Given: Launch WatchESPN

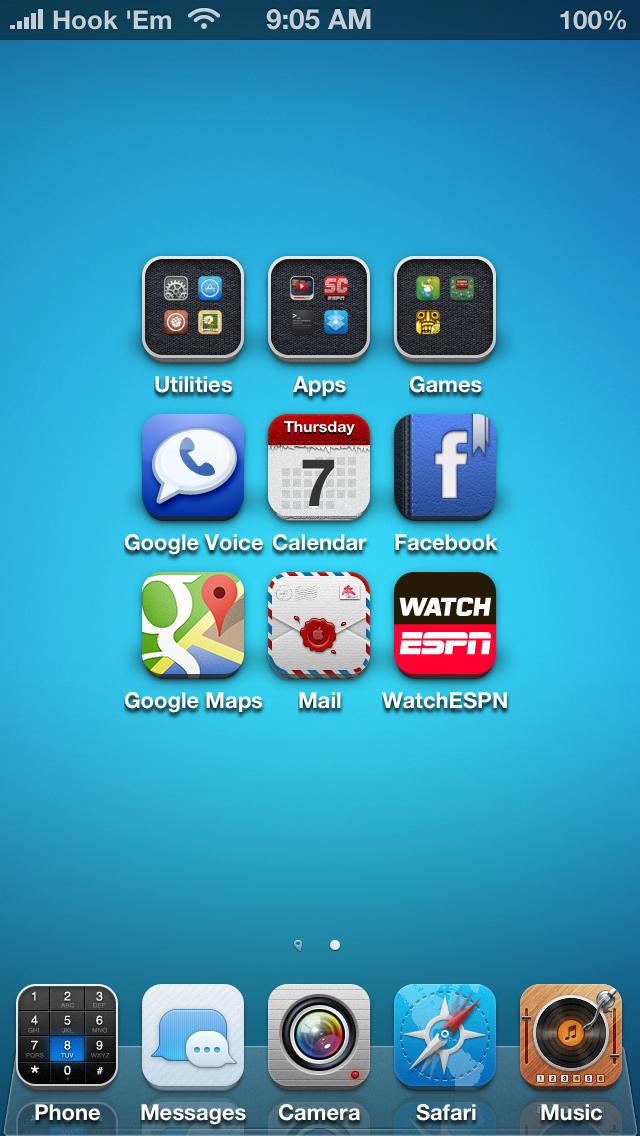Looking at the screenshot, I should (x=445, y=624).
